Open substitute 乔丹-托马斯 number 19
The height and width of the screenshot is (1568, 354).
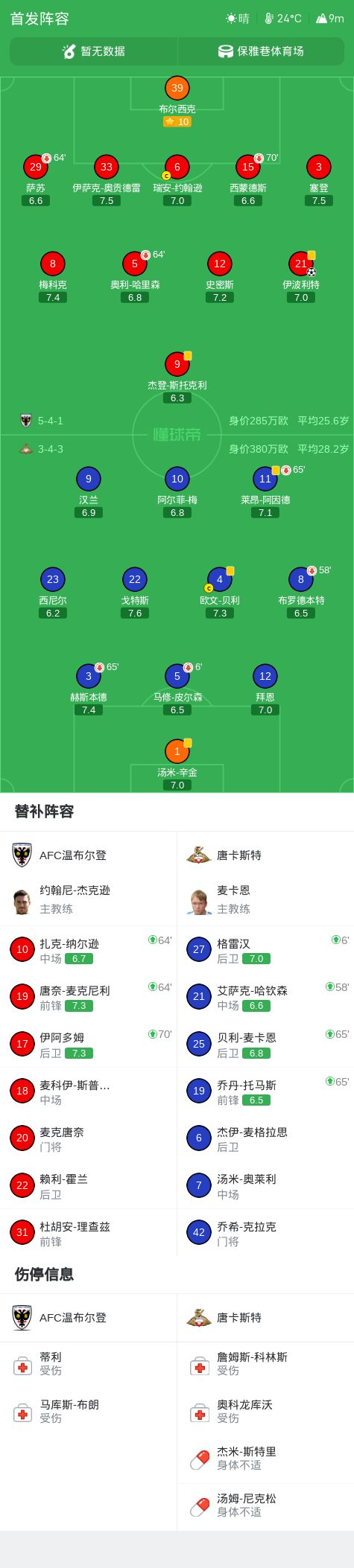tap(265, 1091)
